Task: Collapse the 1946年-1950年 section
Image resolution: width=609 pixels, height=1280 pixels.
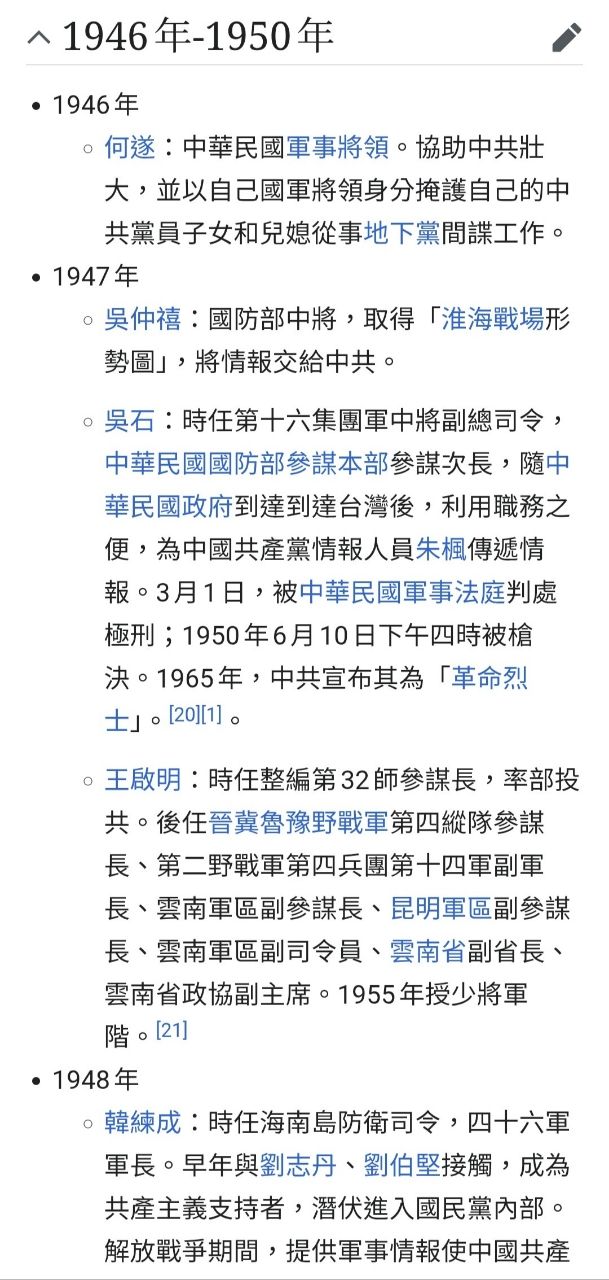Action: pyautogui.click(x=39, y=38)
